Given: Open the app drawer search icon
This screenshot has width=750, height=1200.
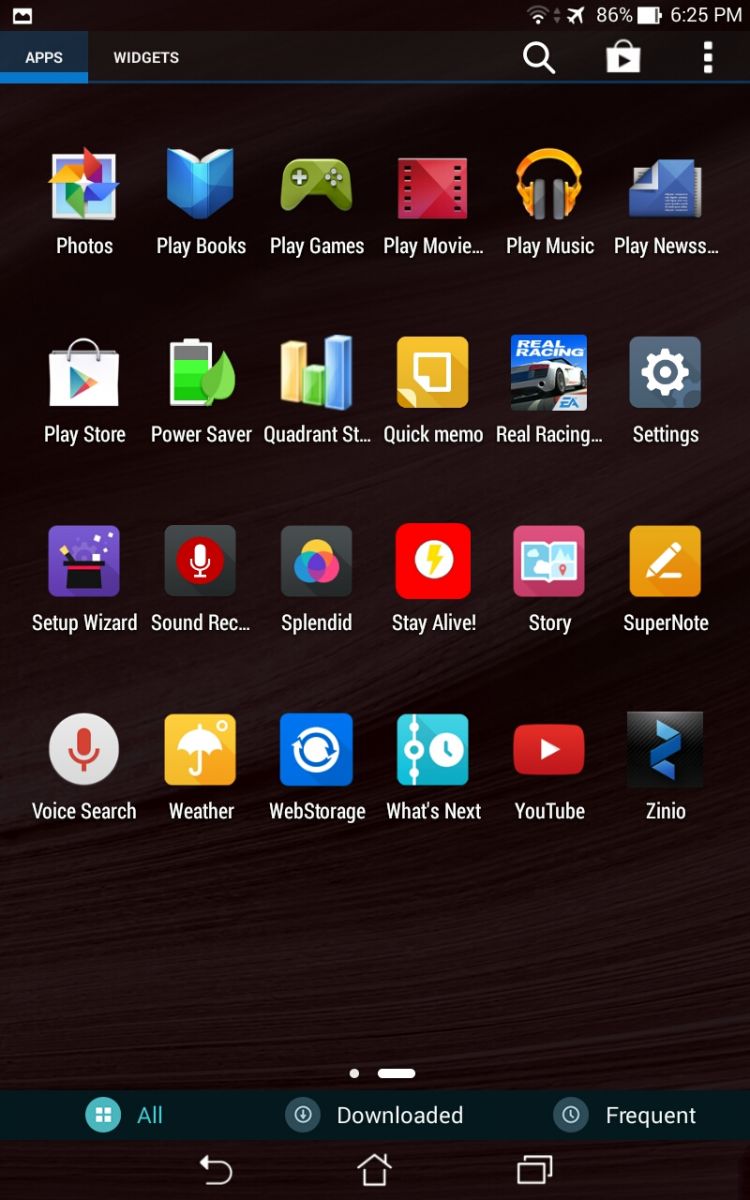Looking at the screenshot, I should 539,57.
